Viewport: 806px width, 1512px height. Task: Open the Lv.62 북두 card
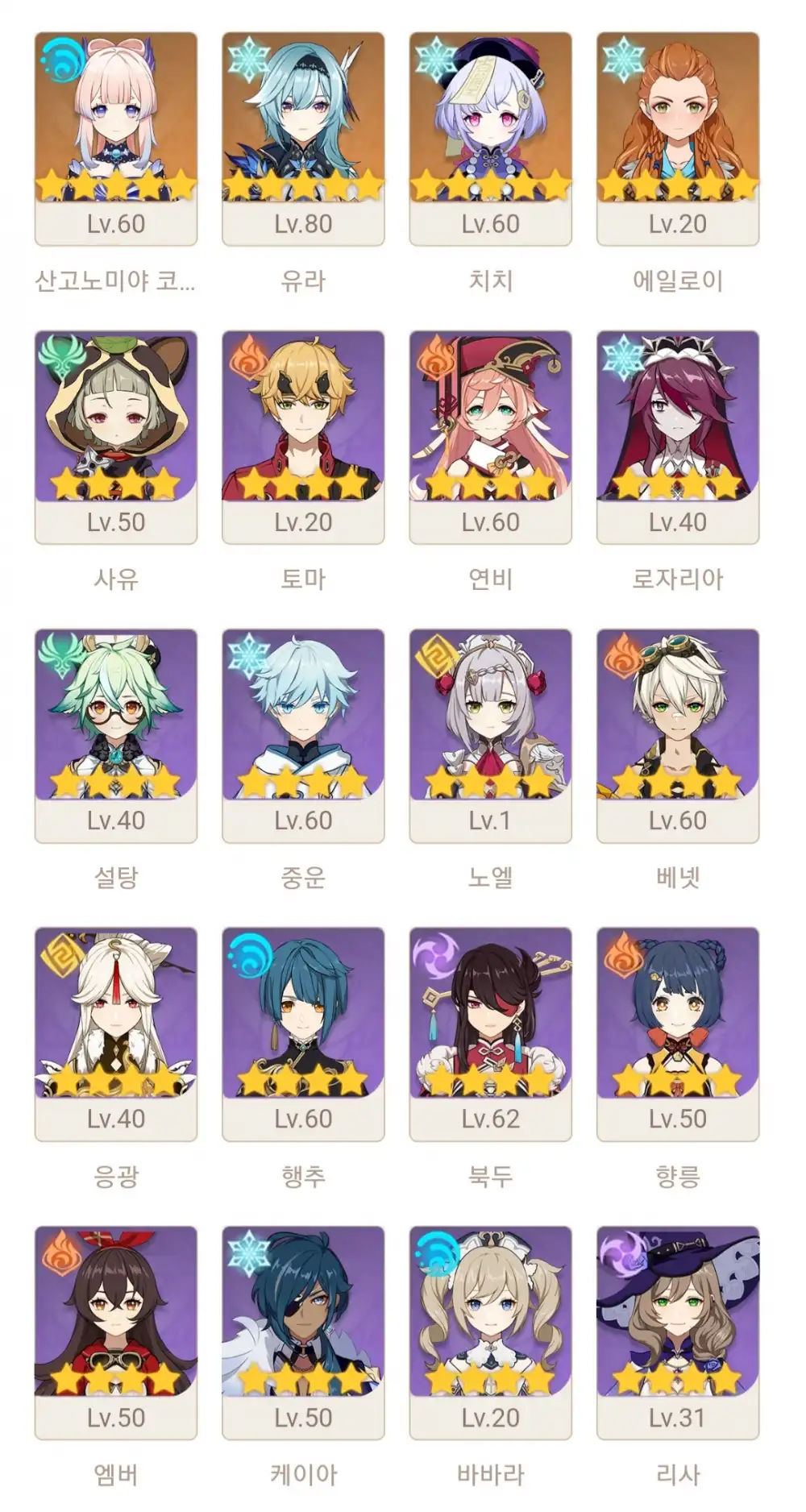pos(490,1033)
